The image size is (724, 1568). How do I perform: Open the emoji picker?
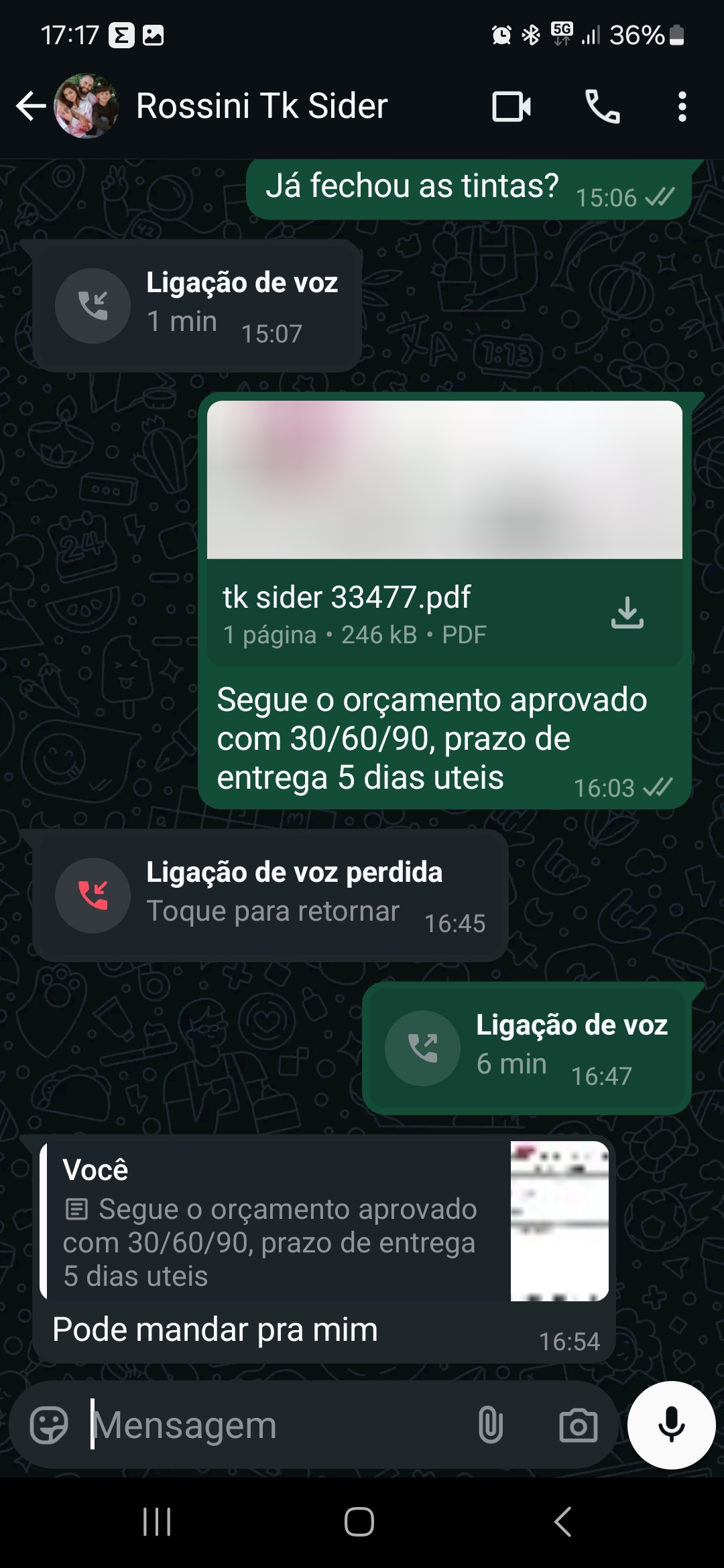[49, 1425]
